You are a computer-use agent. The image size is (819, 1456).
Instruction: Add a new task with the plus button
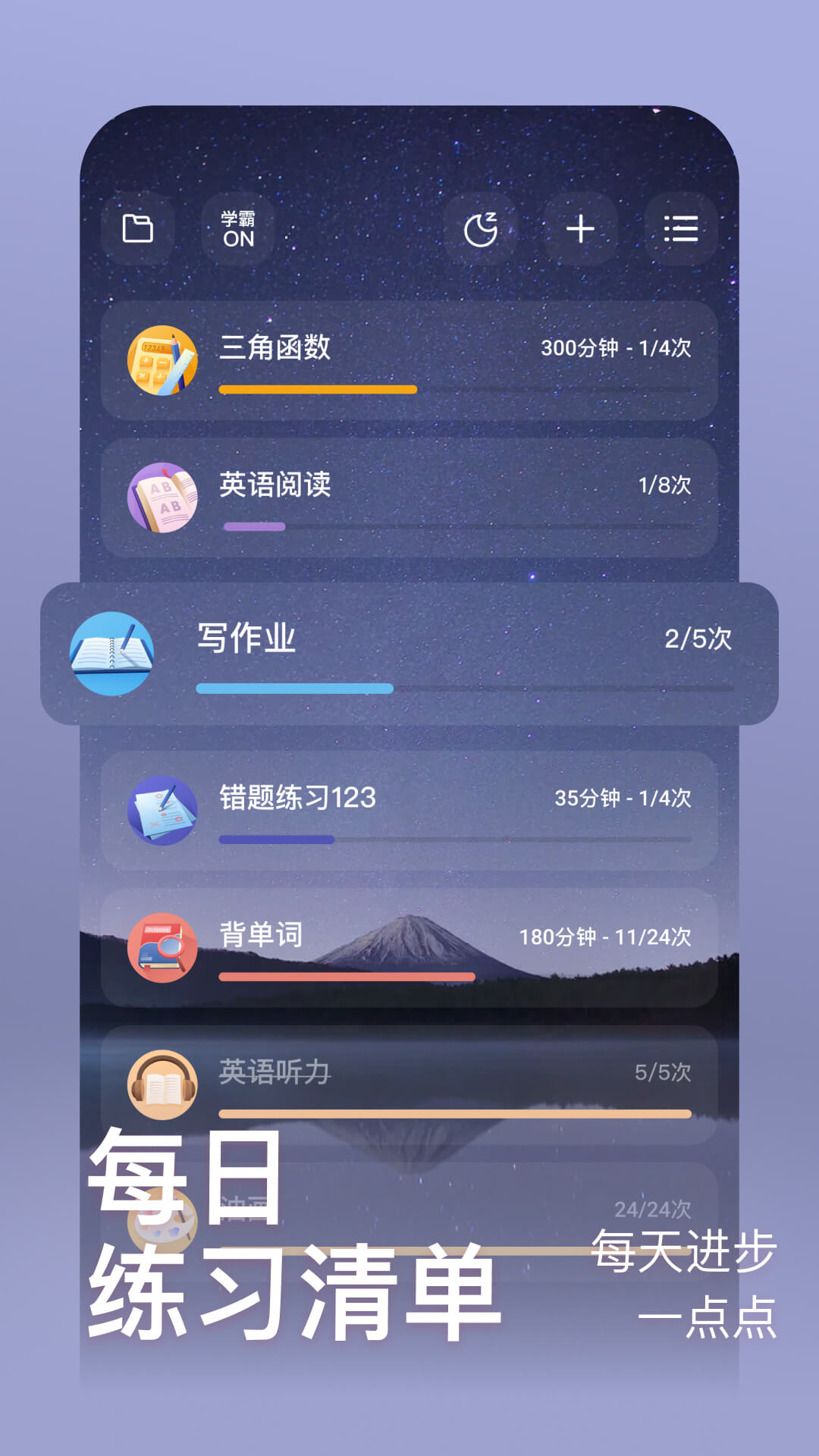[x=581, y=228]
